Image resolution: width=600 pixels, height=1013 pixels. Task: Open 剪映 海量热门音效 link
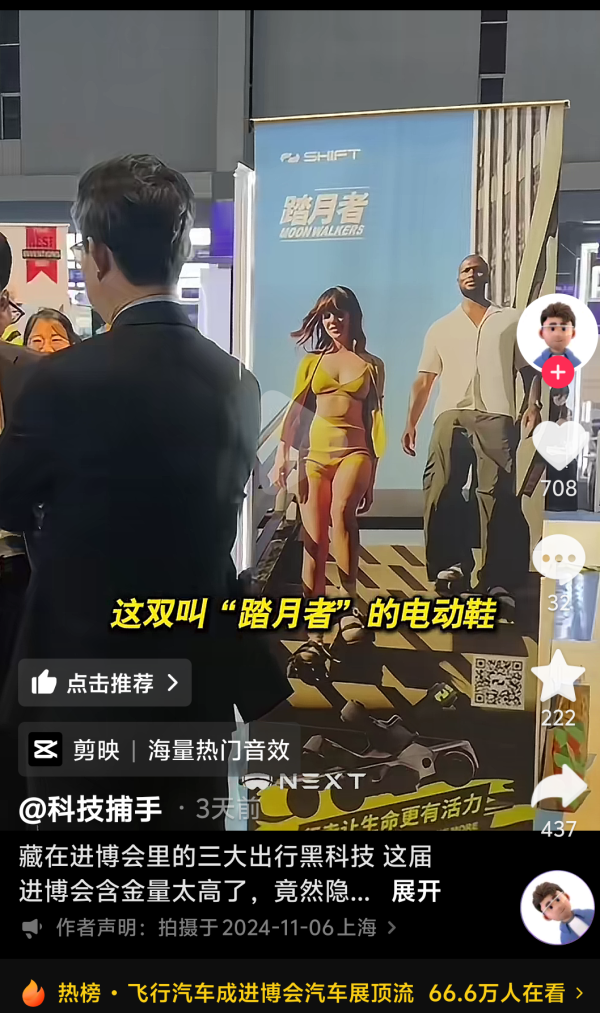pos(160,749)
